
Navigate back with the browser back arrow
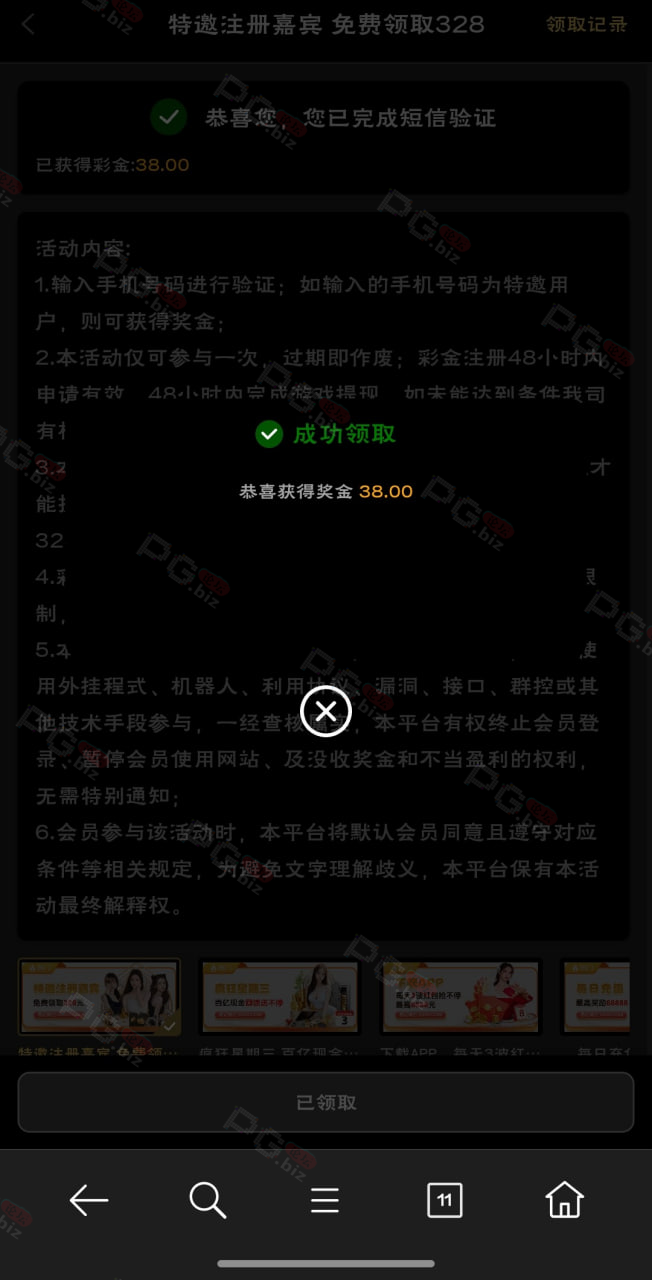coord(88,1199)
